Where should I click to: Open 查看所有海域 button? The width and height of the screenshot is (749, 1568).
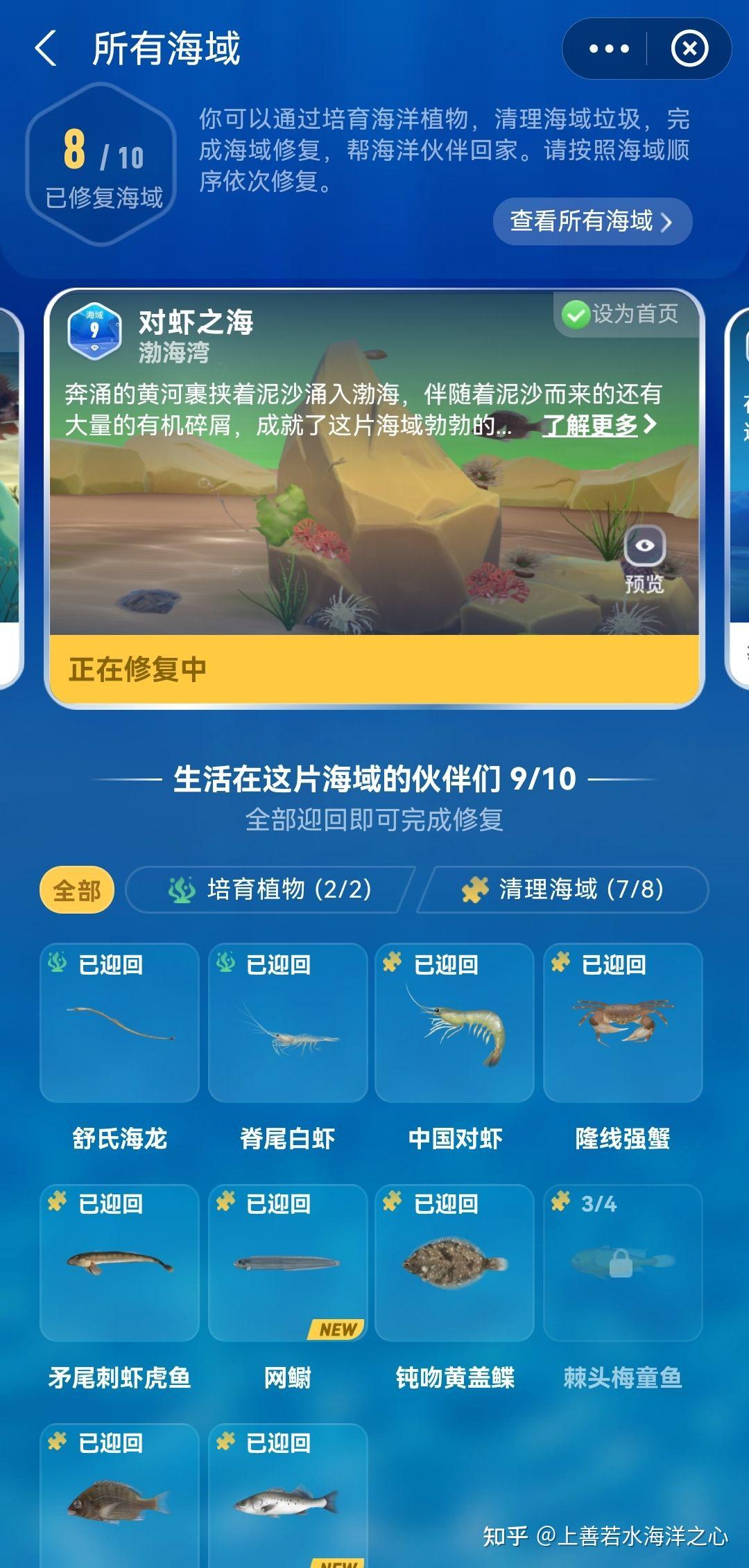pyautogui.click(x=592, y=221)
